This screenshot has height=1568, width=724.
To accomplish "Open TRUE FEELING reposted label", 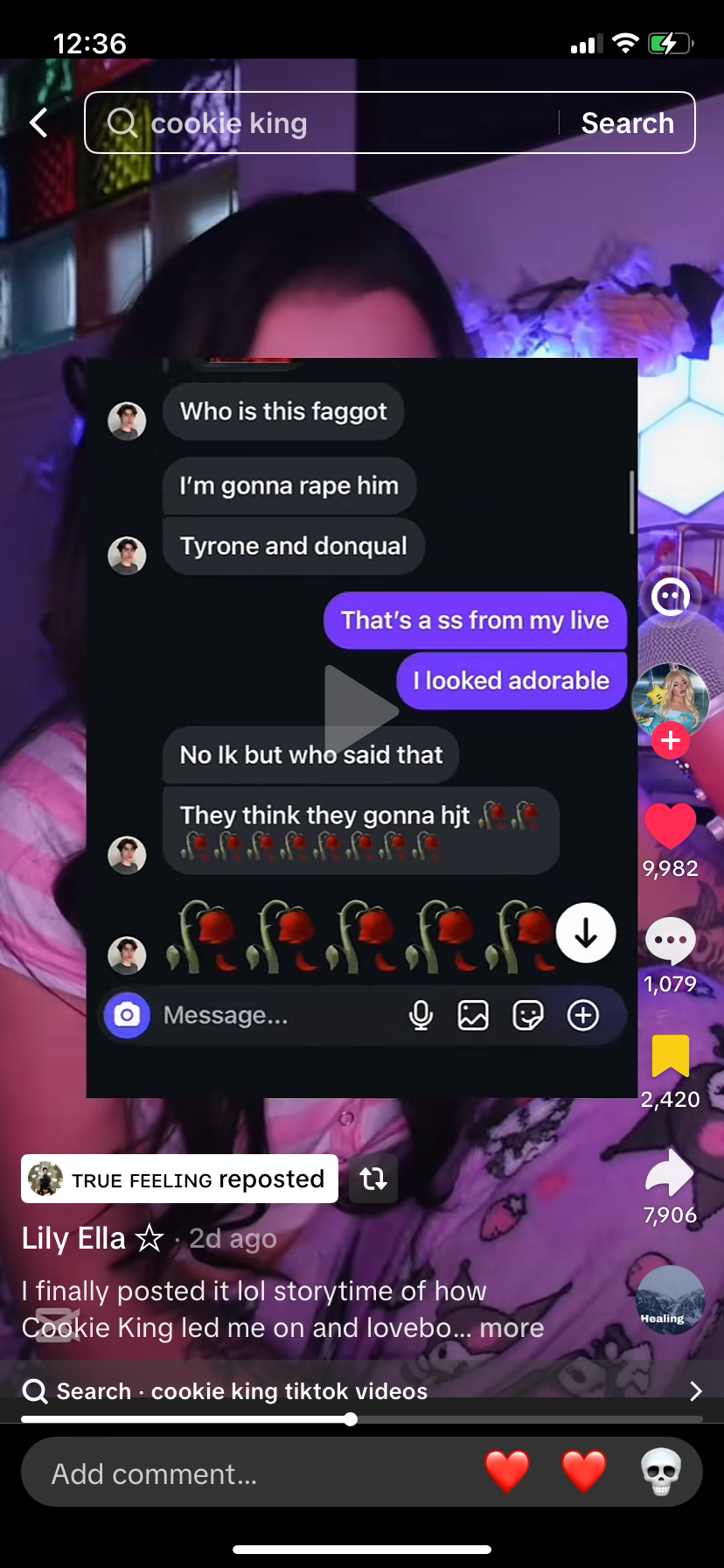I will tap(179, 1179).
